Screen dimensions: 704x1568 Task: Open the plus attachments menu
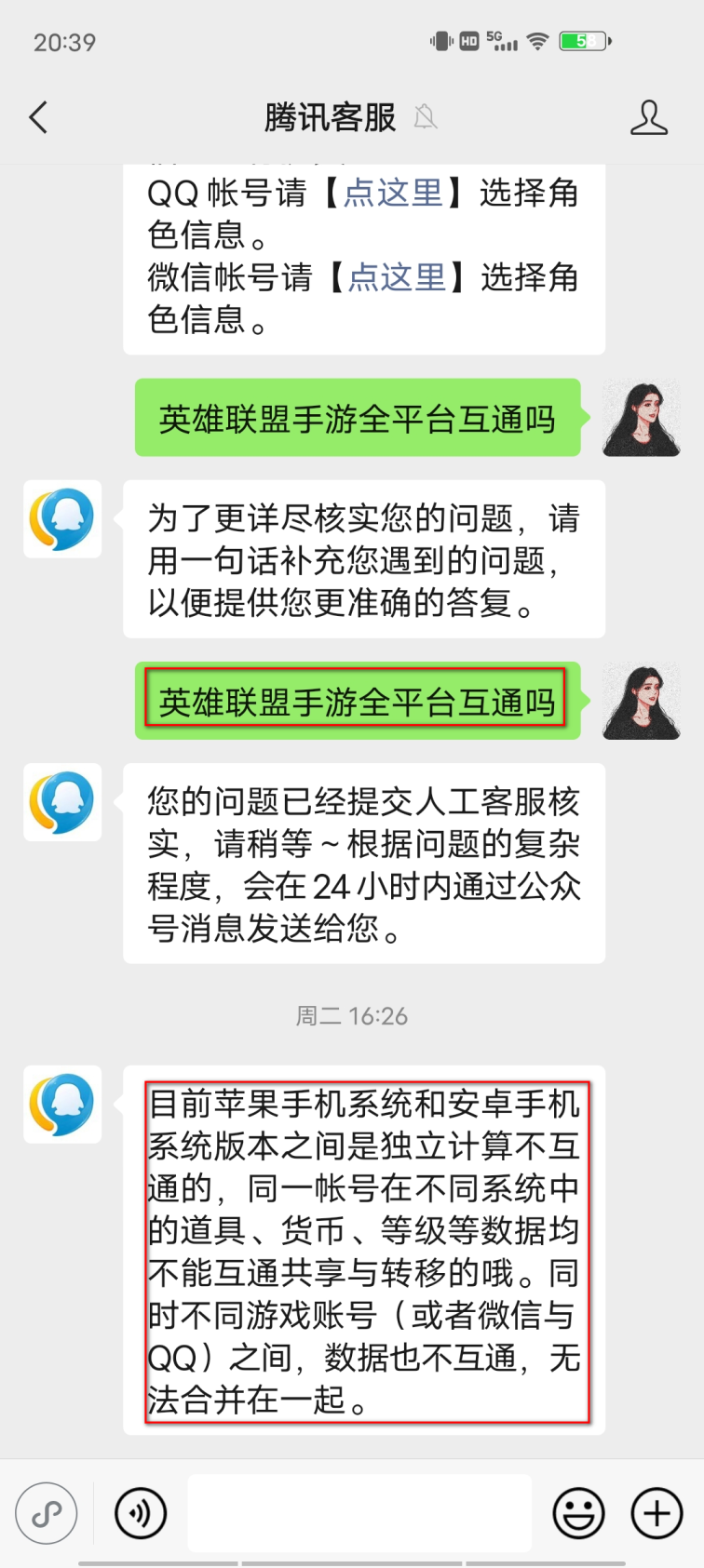tap(657, 1514)
